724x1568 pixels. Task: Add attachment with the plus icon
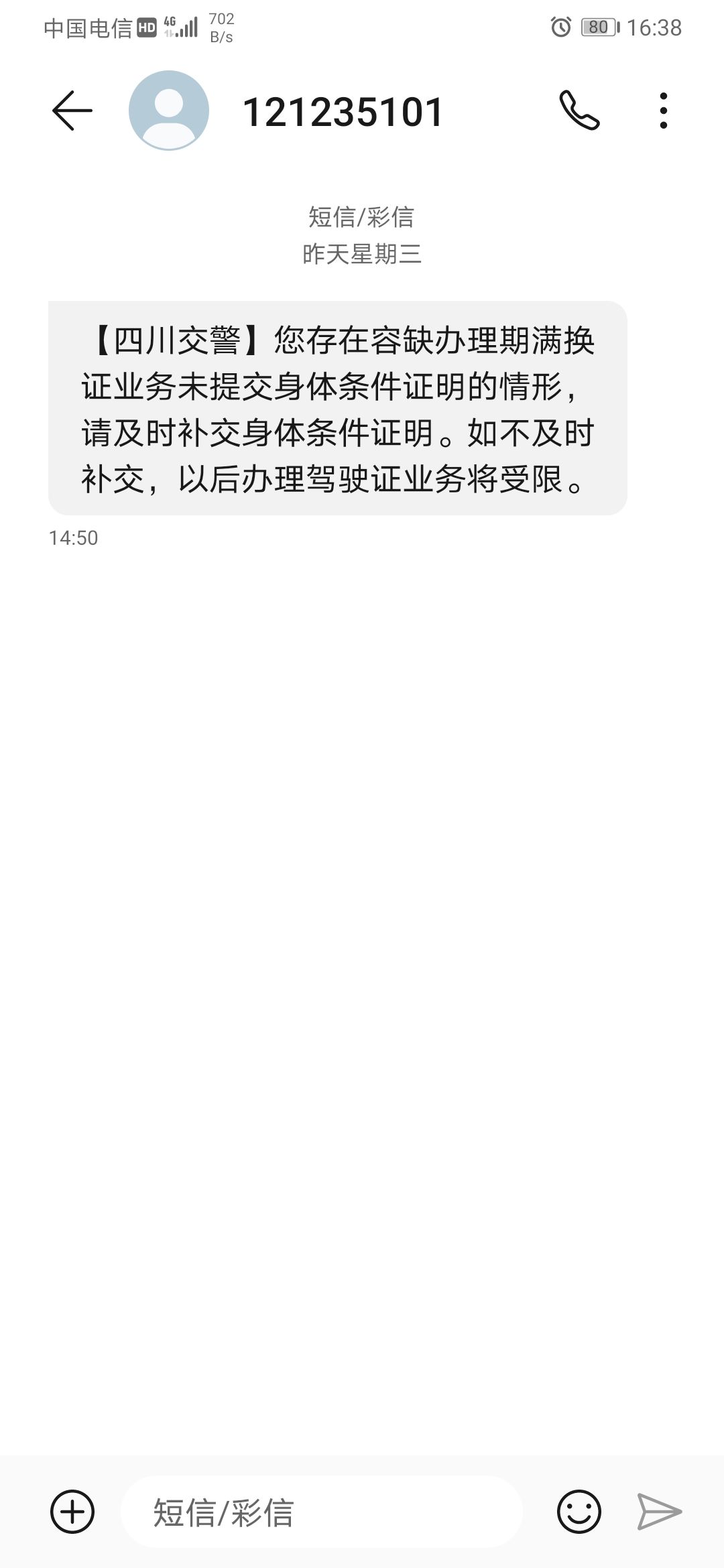click(x=72, y=1512)
